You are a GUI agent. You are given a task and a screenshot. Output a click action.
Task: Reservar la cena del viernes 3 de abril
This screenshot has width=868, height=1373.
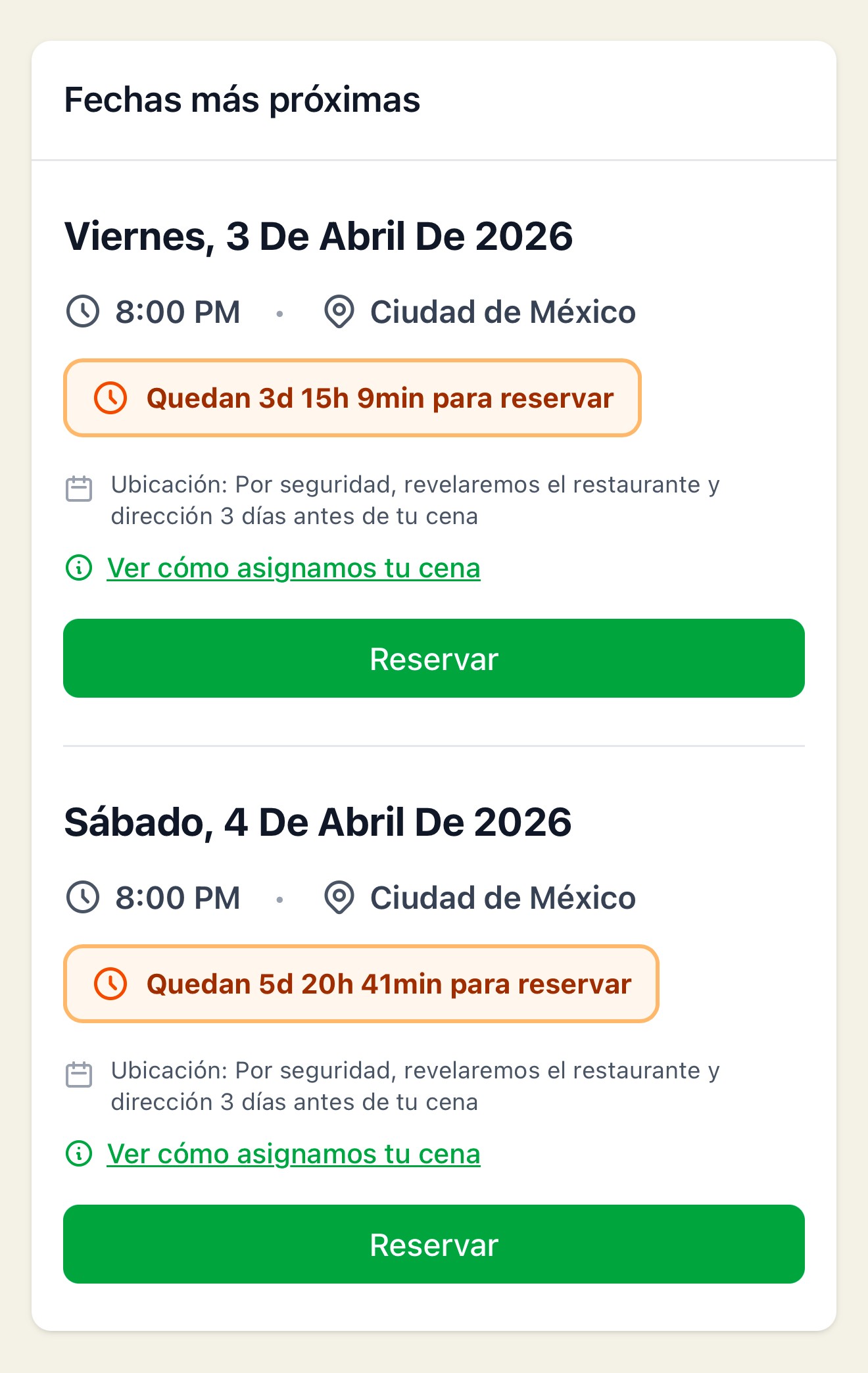point(434,658)
